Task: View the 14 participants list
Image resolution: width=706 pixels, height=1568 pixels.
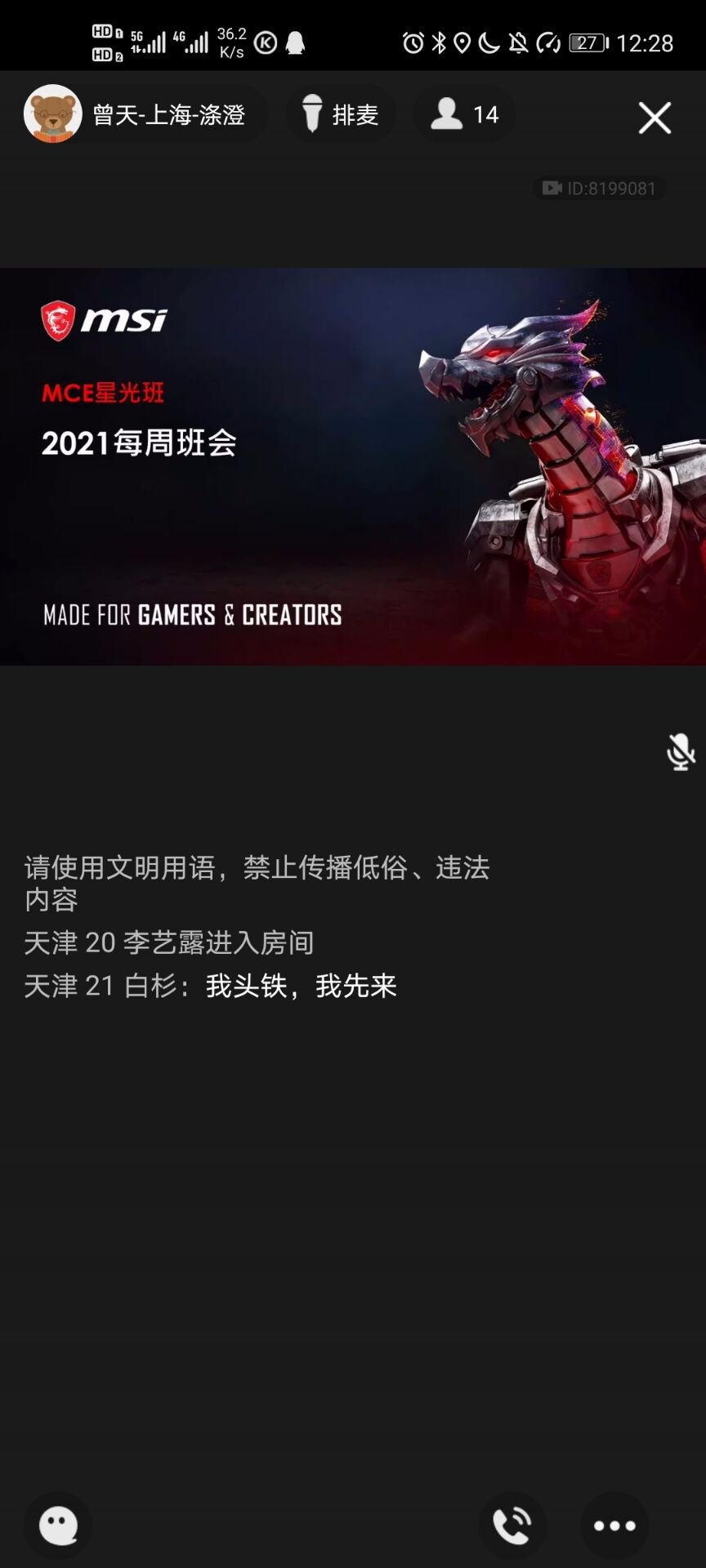Action: 465,115
